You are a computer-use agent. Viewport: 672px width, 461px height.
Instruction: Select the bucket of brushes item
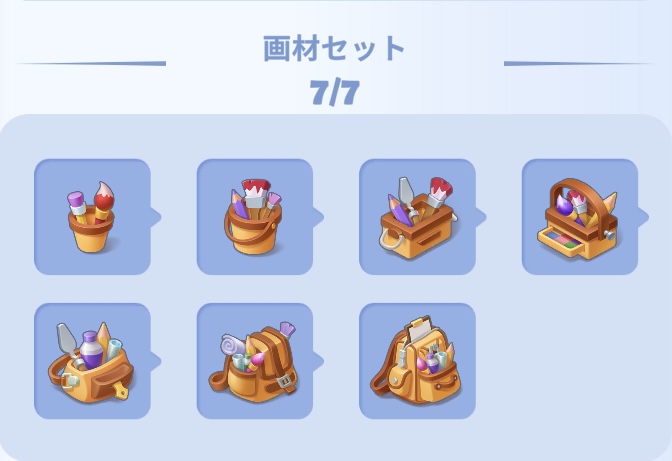255,217
